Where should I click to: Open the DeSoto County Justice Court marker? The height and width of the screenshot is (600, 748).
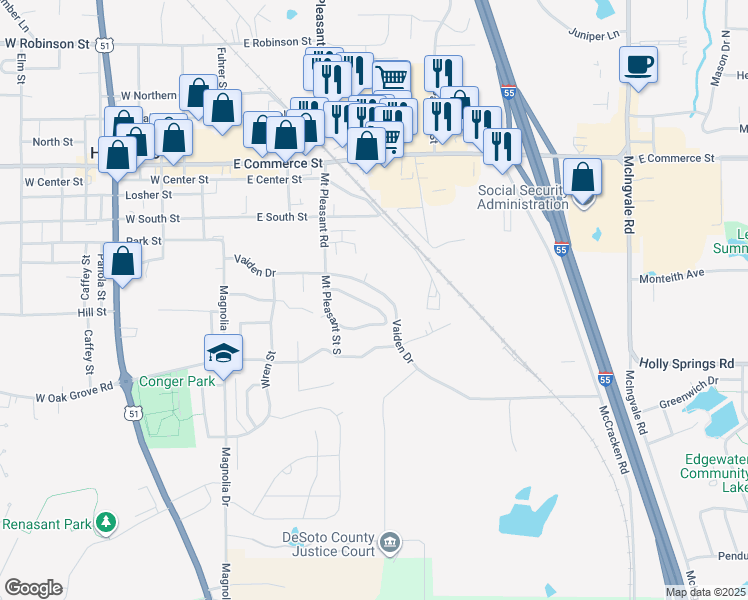[391, 545]
